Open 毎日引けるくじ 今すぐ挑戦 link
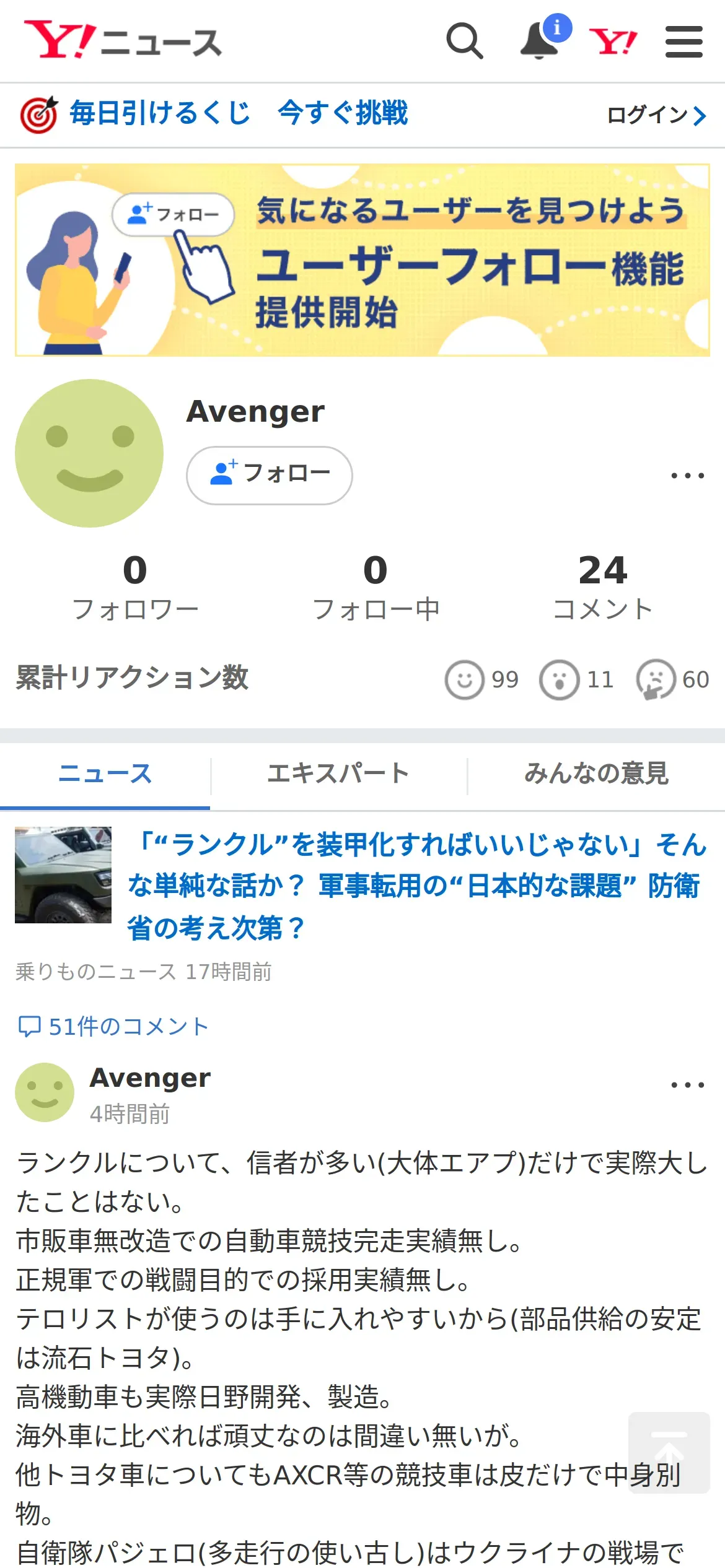 [x=214, y=114]
